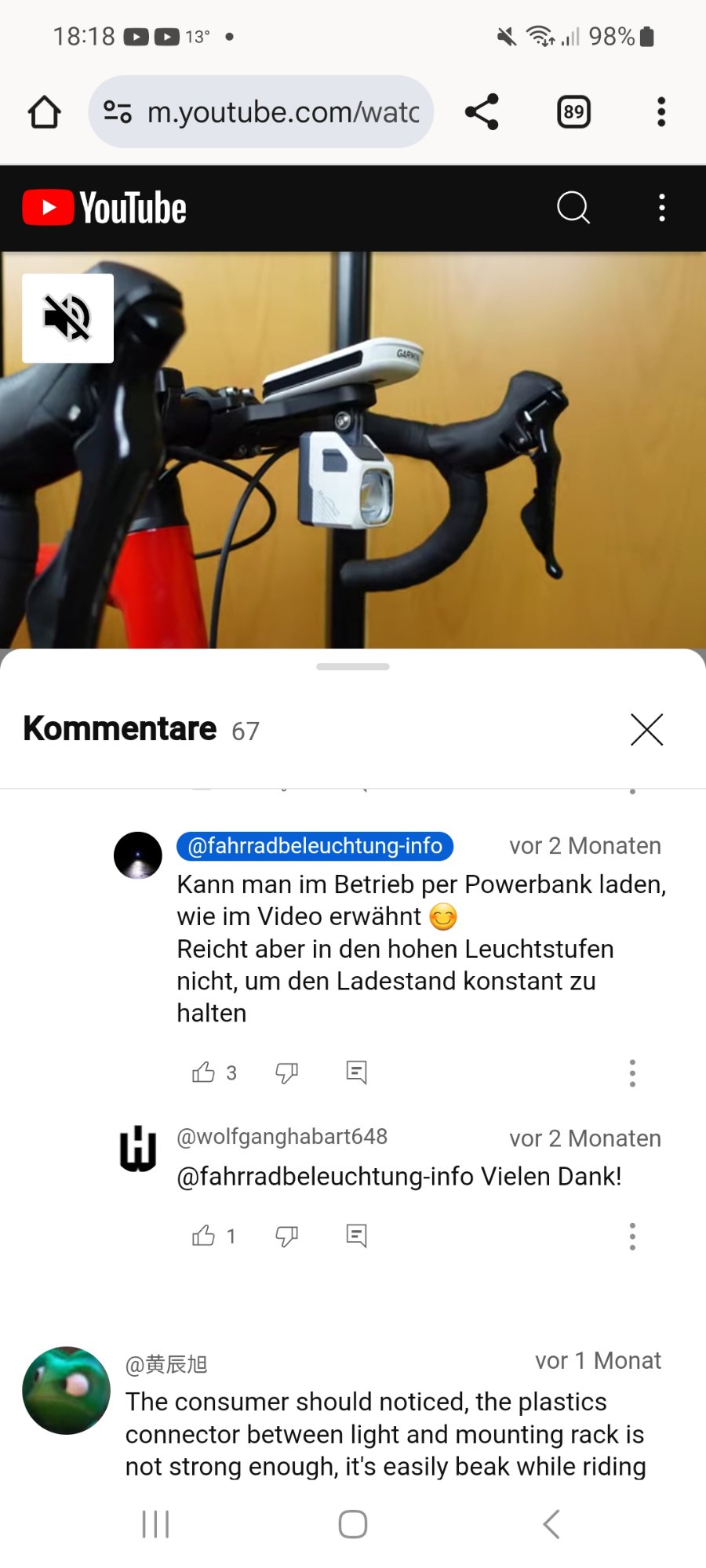The width and height of the screenshot is (706, 1568).
Task: Open the browser overflow menu
Action: click(661, 112)
